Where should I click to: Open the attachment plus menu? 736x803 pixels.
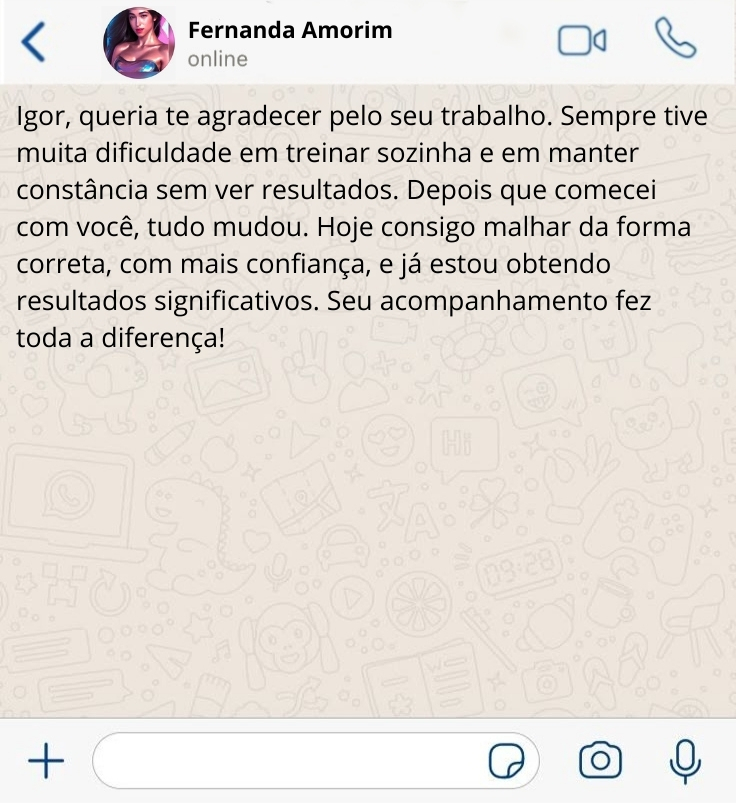click(45, 762)
